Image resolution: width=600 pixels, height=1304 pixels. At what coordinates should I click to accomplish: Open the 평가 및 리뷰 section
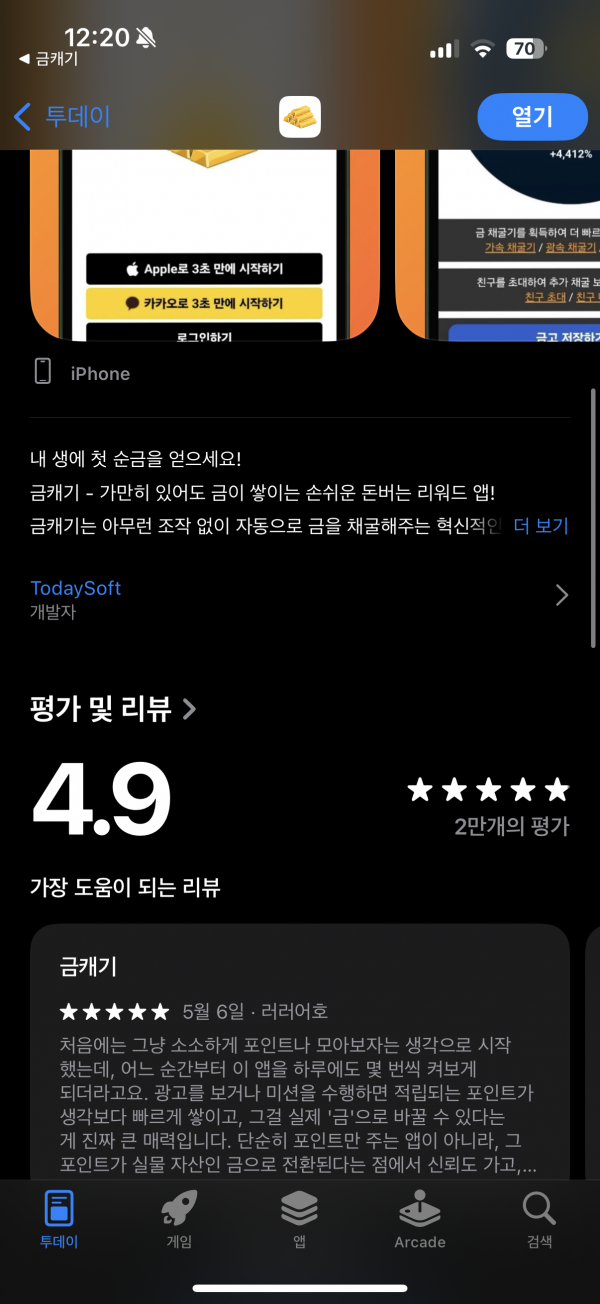tap(113, 709)
